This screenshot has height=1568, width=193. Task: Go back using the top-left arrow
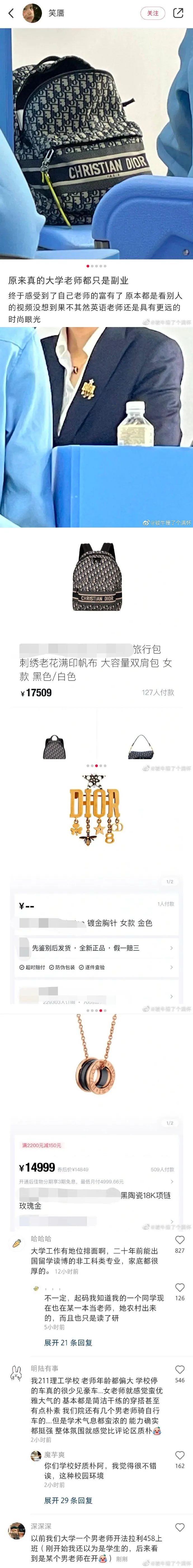pyautogui.click(x=10, y=13)
